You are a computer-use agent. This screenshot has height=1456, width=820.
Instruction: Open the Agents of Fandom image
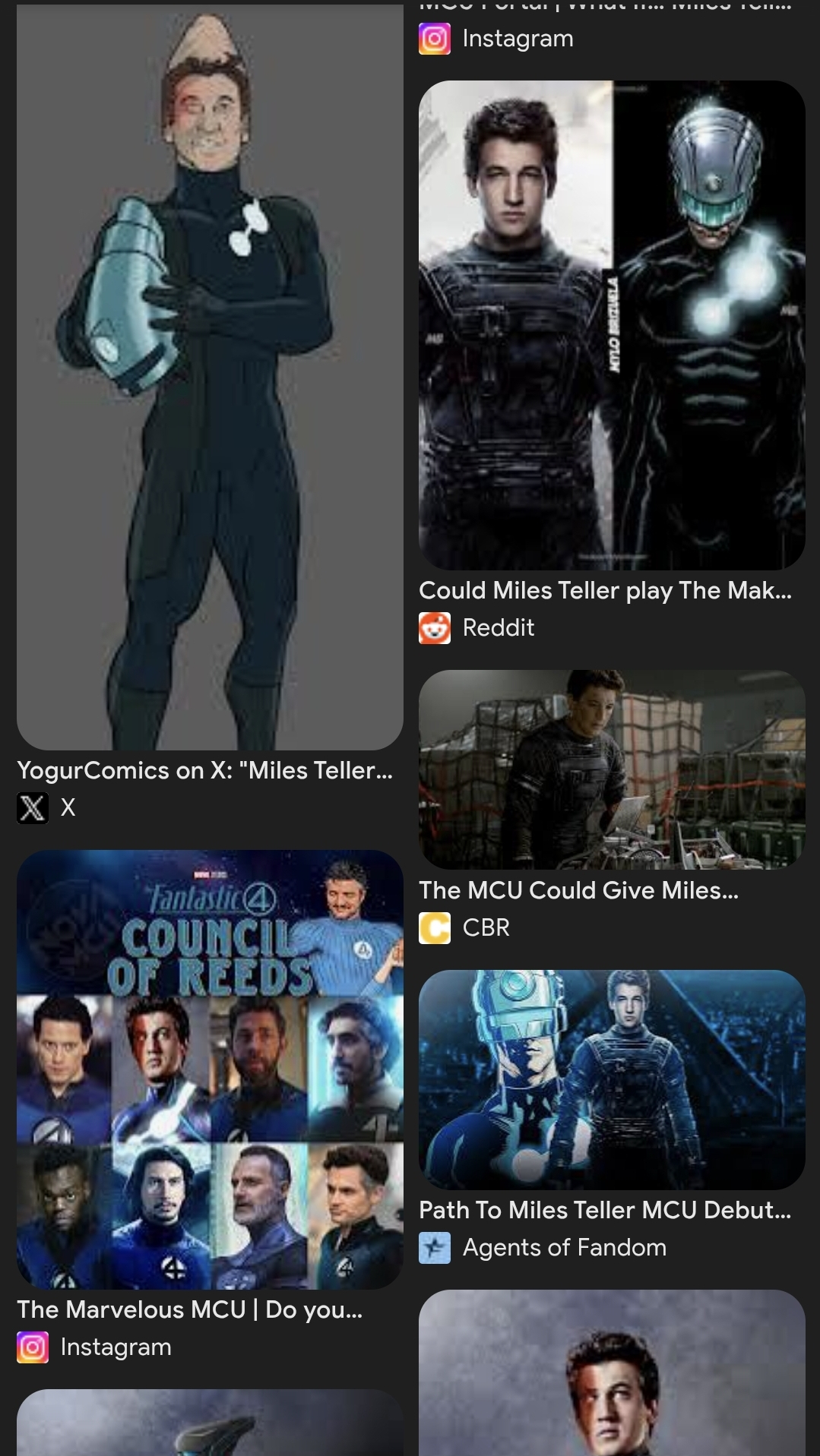coord(612,1079)
